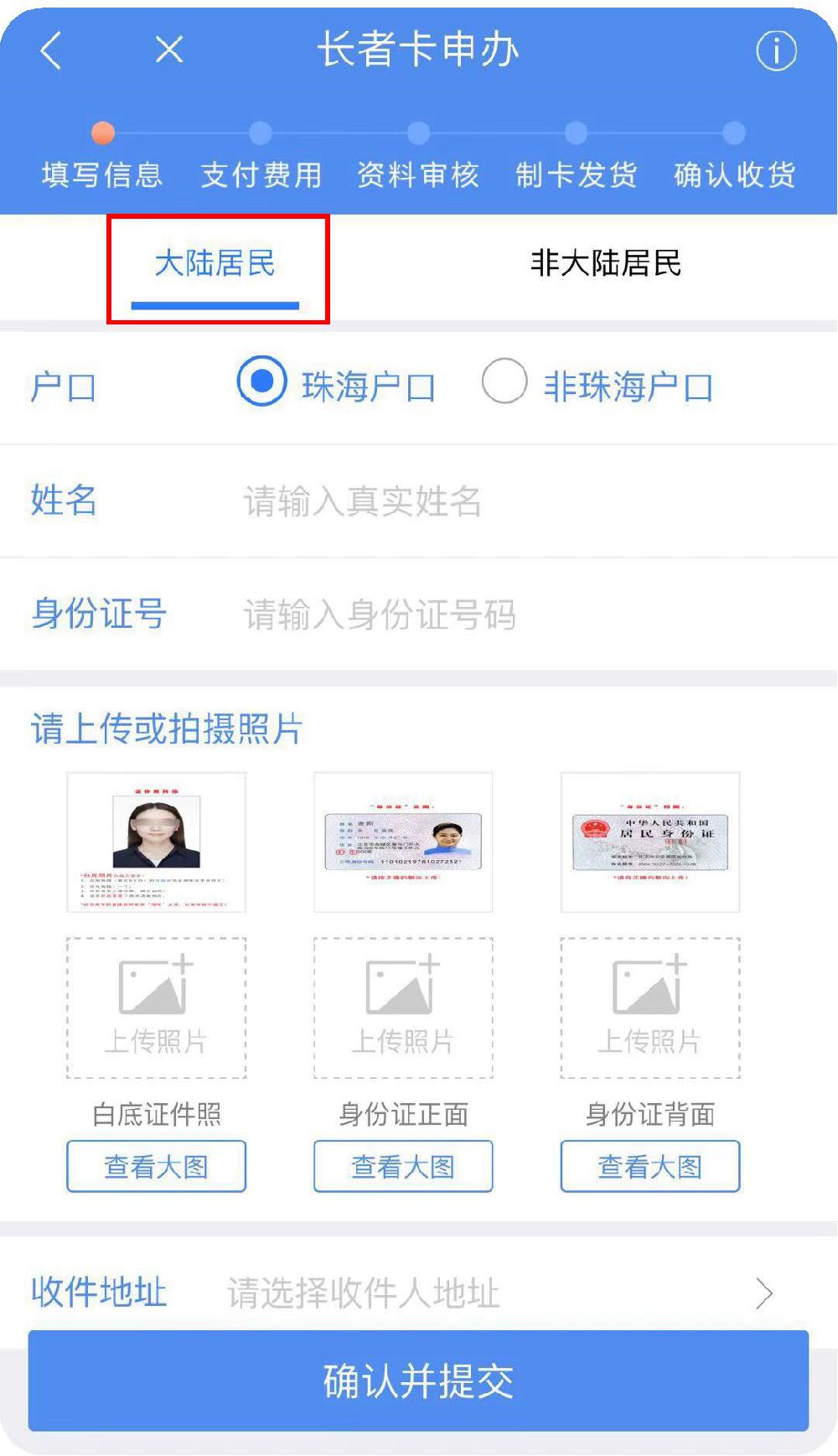Tap the 姓名 real name field

[503, 501]
